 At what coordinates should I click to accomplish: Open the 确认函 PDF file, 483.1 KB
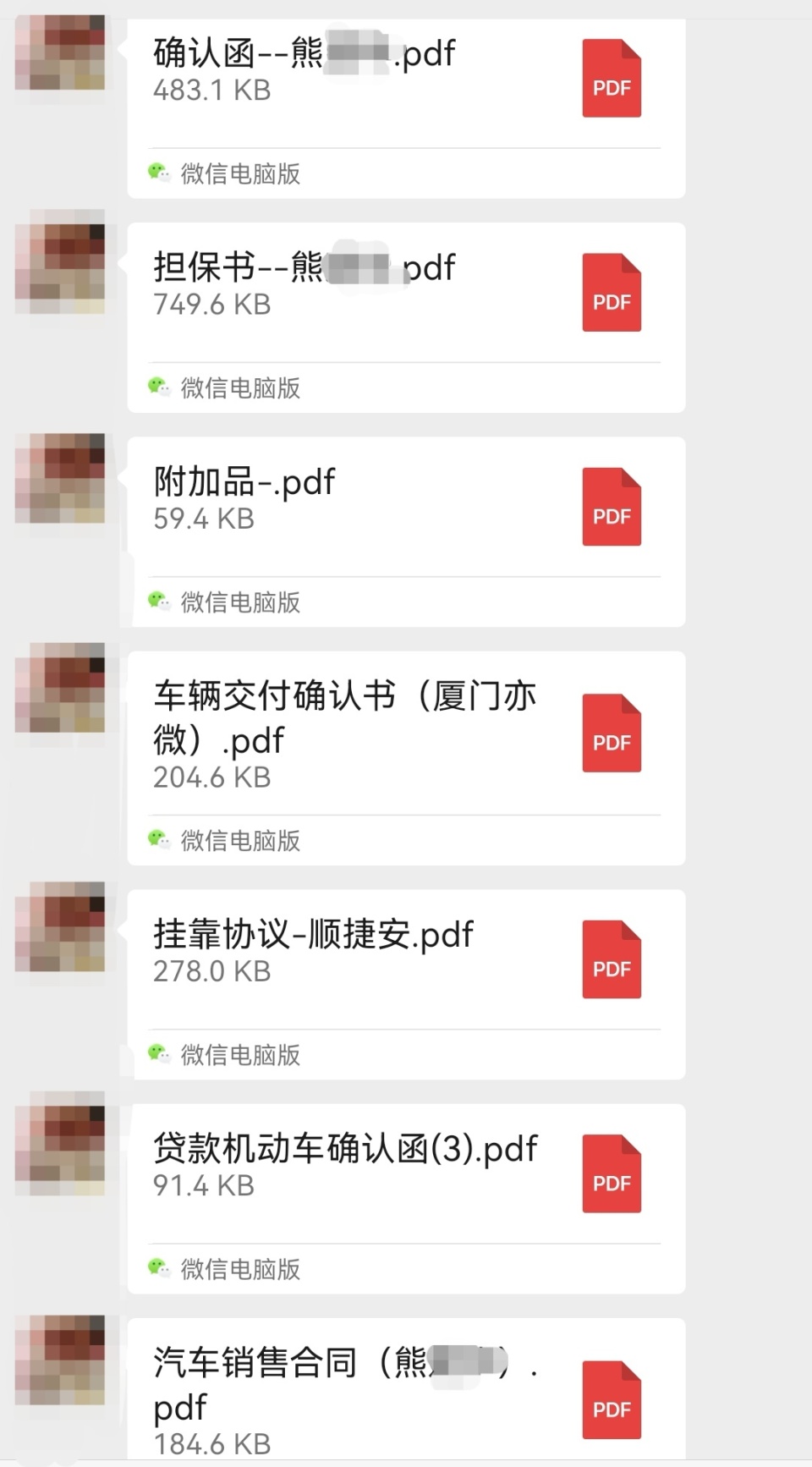point(406,85)
